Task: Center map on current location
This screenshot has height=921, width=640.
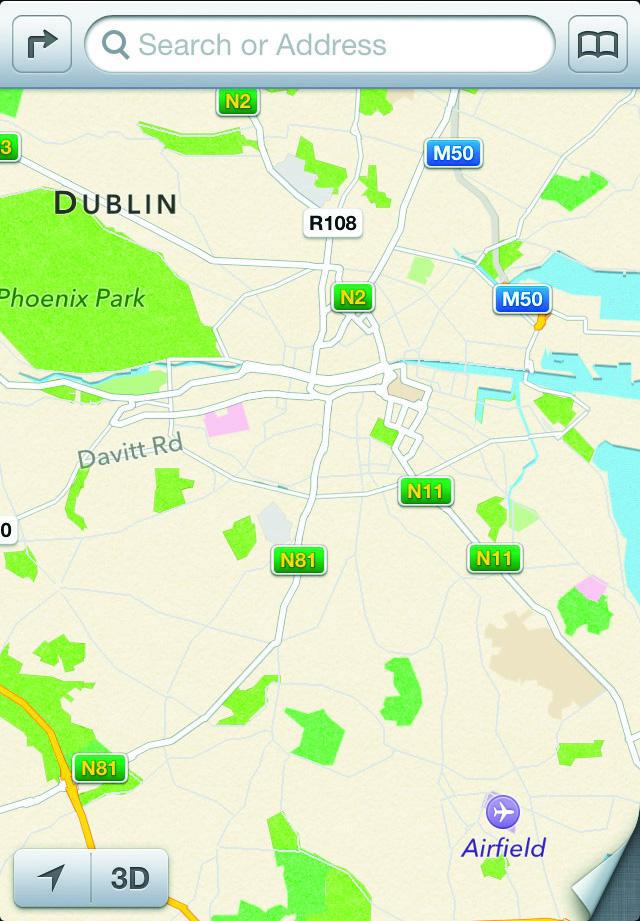Action: [x=52, y=878]
